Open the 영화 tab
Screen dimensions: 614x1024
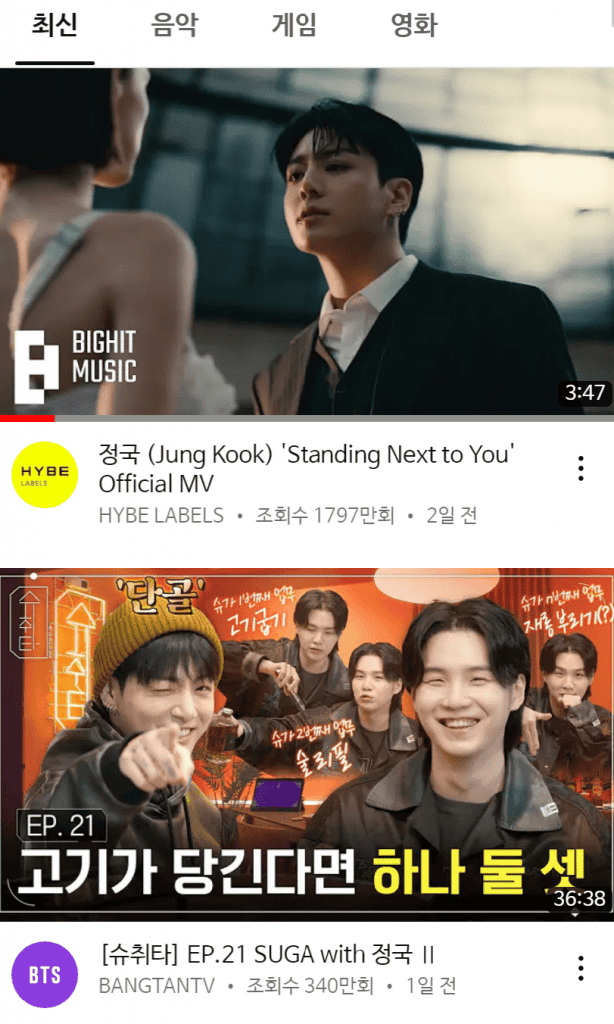coord(414,26)
